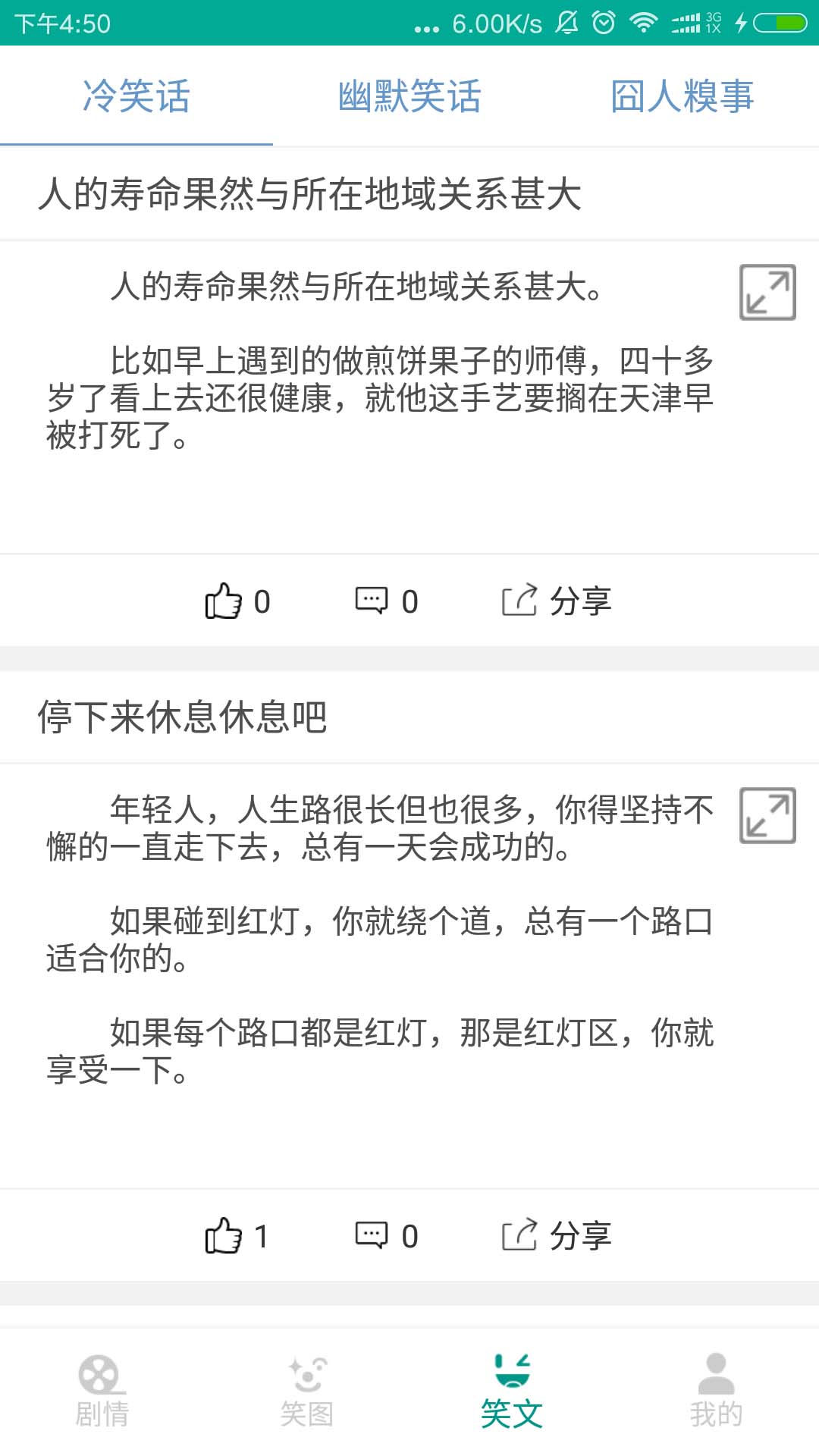Screen dimensions: 819x1456
Task: Expand the 人的寿命果然与所在地域关系甚大 joke
Action: click(767, 292)
